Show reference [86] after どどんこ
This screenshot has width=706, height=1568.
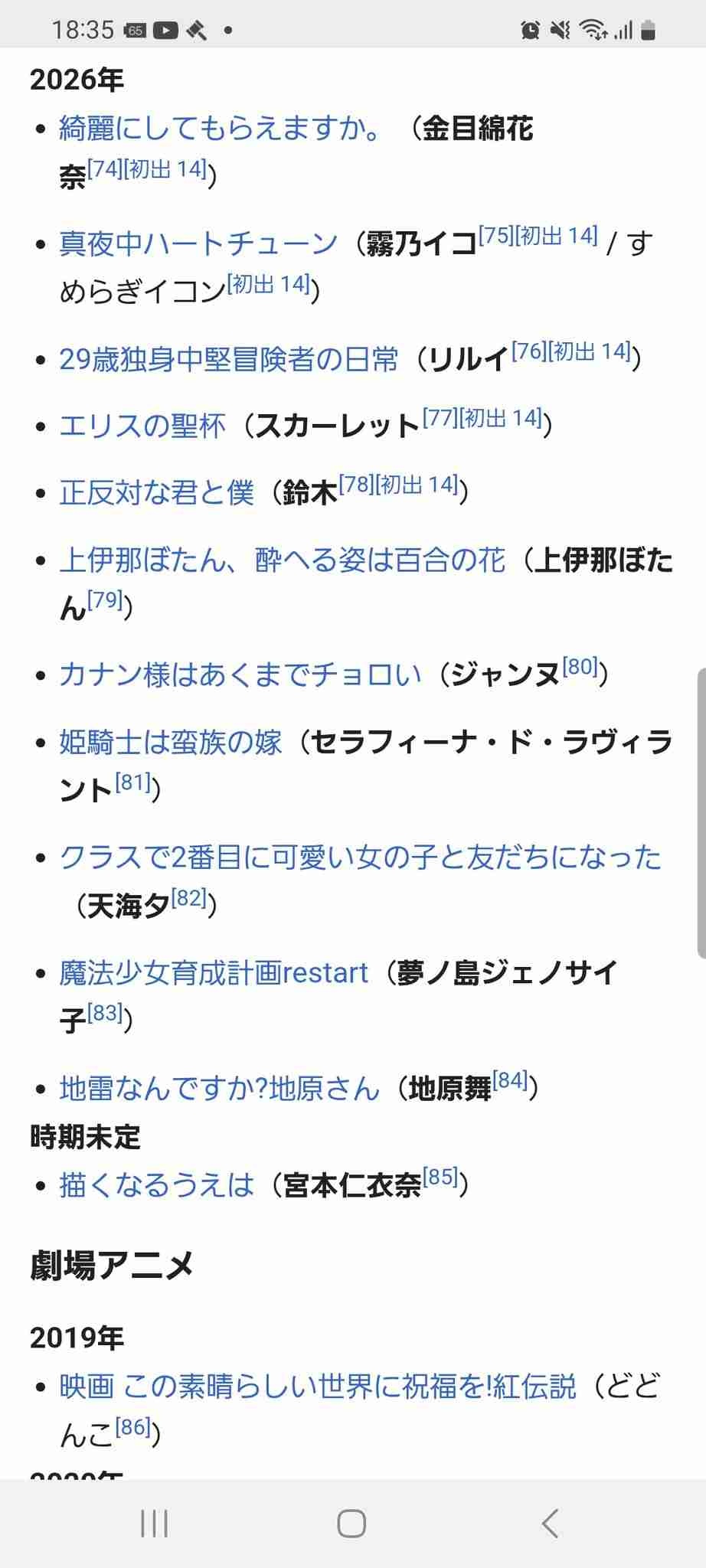tap(132, 1427)
